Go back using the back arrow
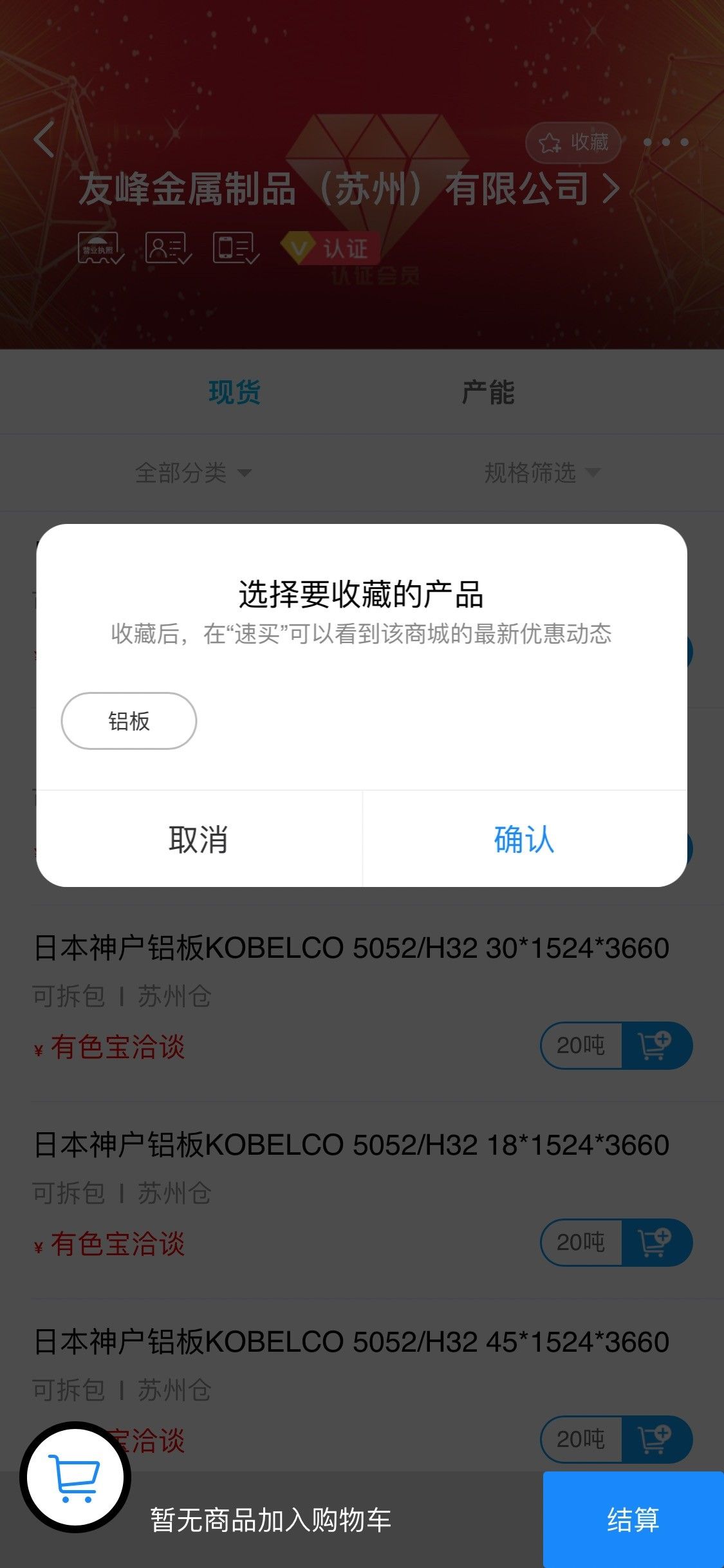Screen dimensions: 724x1568 click(44, 140)
